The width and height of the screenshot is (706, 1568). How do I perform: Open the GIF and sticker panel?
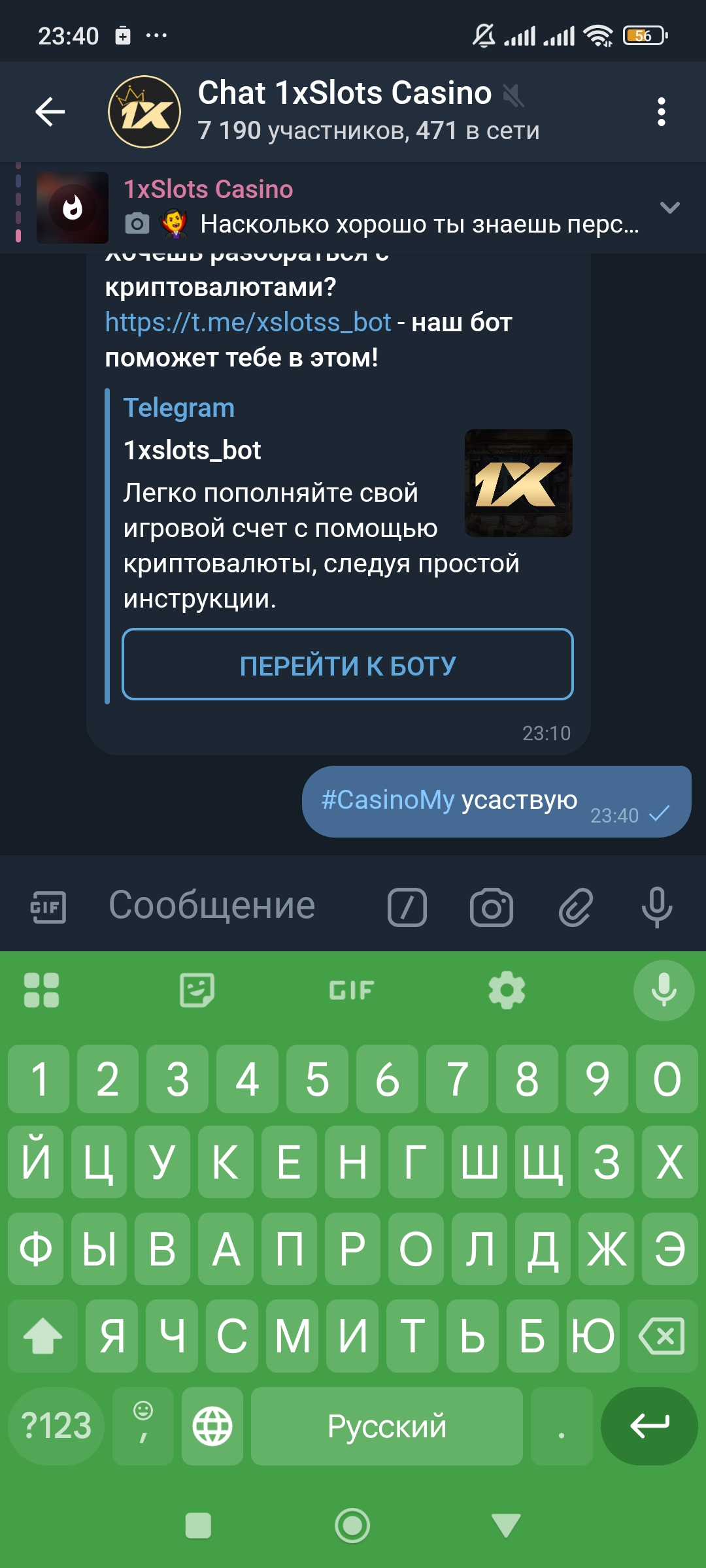48,907
